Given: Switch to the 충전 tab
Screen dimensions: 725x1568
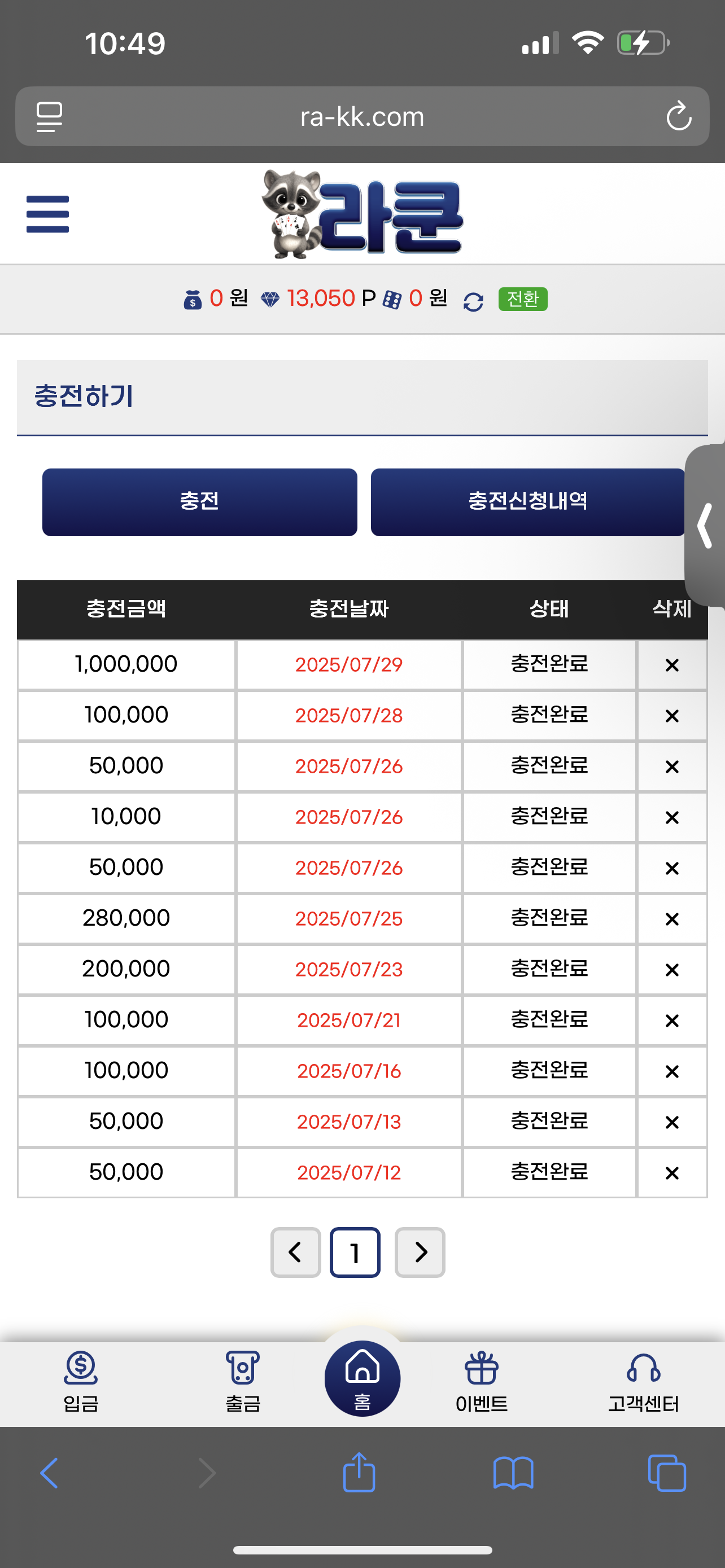Looking at the screenshot, I should [199, 502].
